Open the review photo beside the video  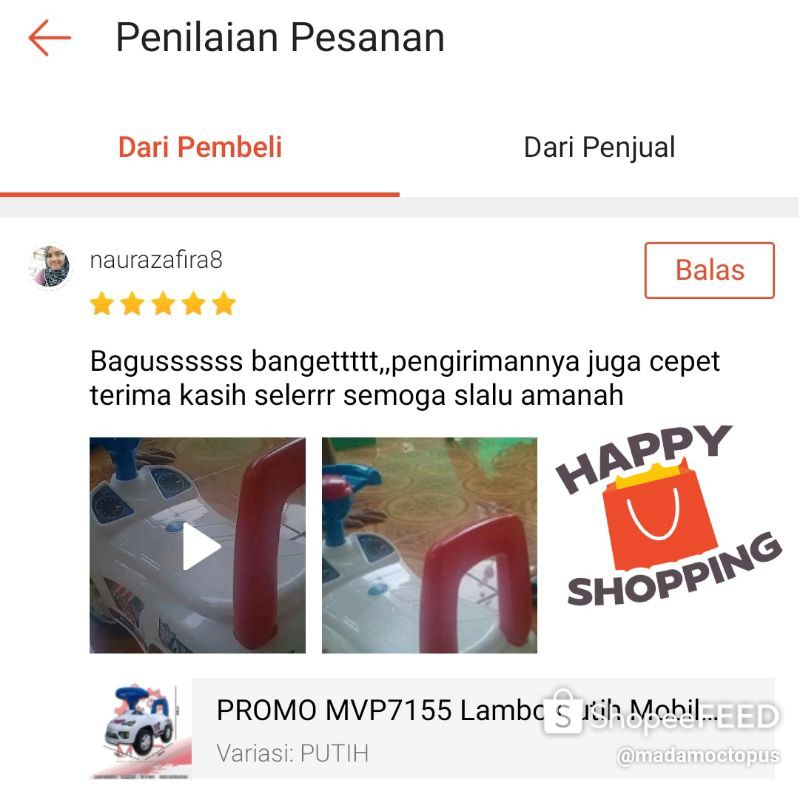(429, 546)
